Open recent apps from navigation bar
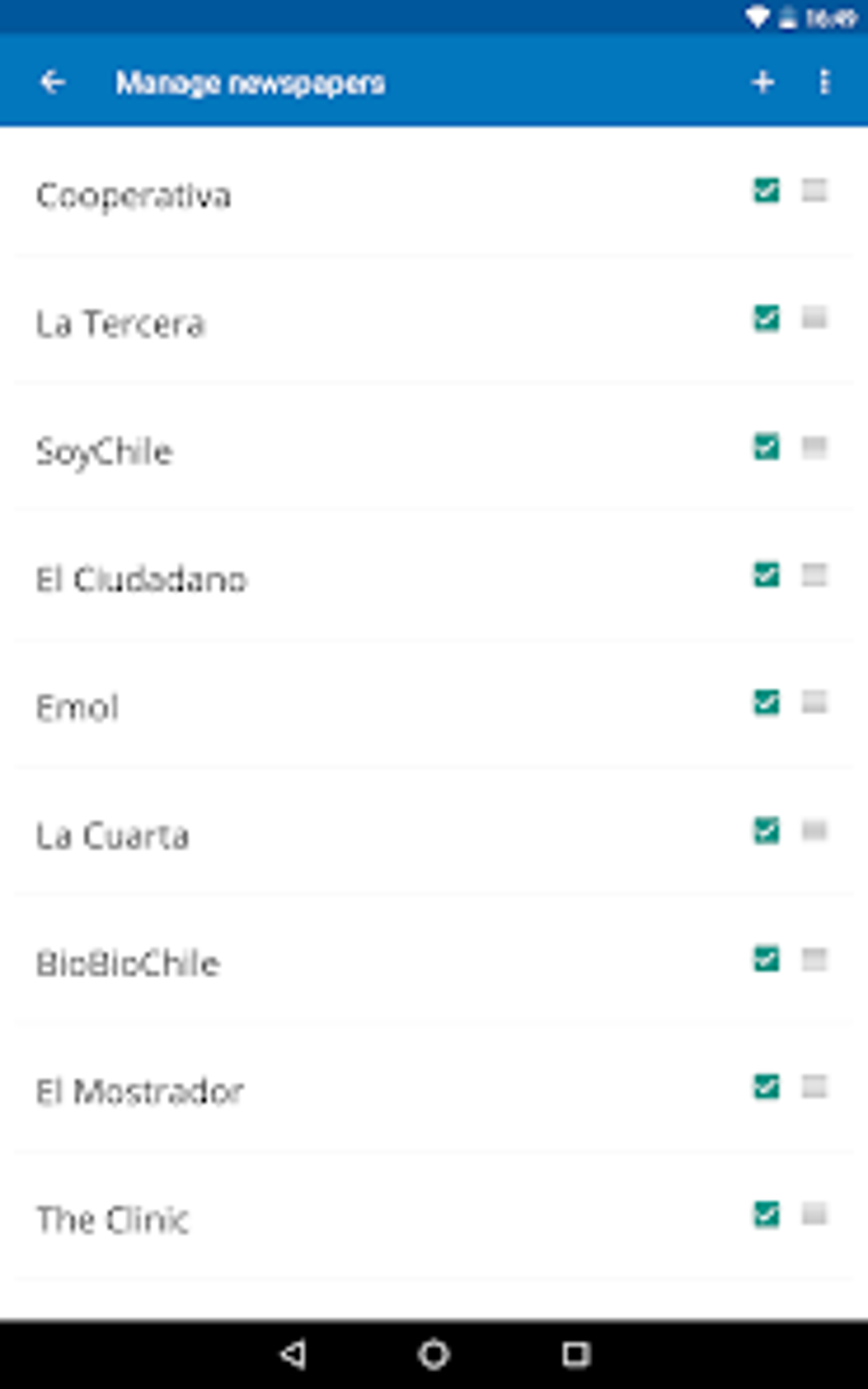This screenshot has width=868, height=1389. pos(576,1354)
